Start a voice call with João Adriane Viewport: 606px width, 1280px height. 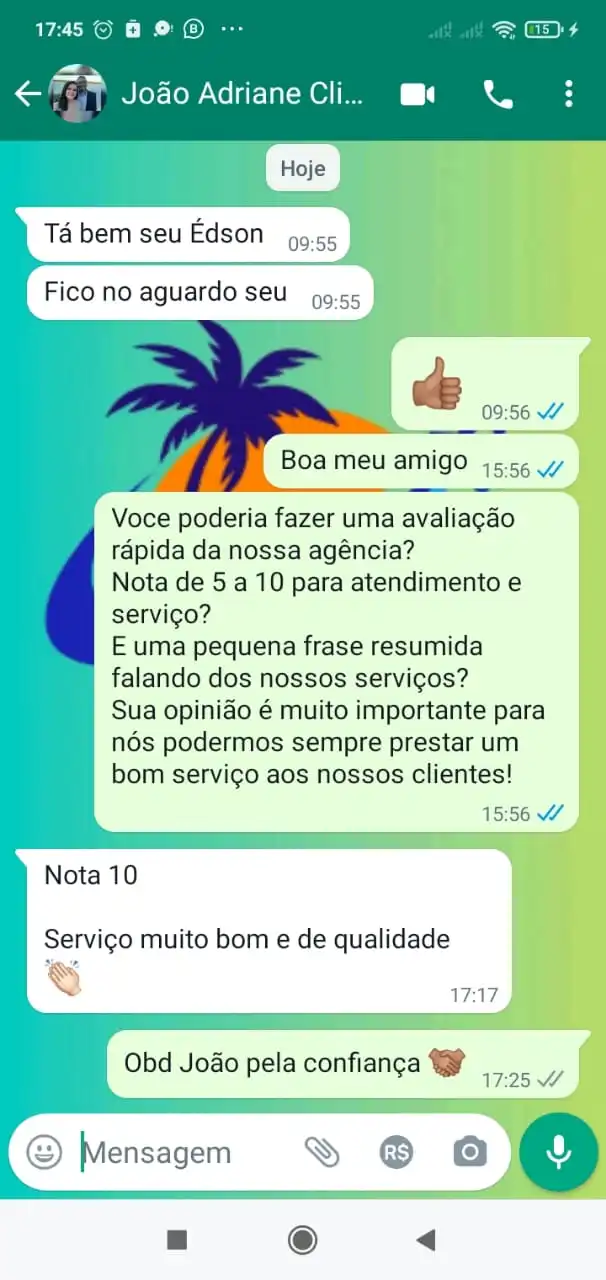[497, 94]
